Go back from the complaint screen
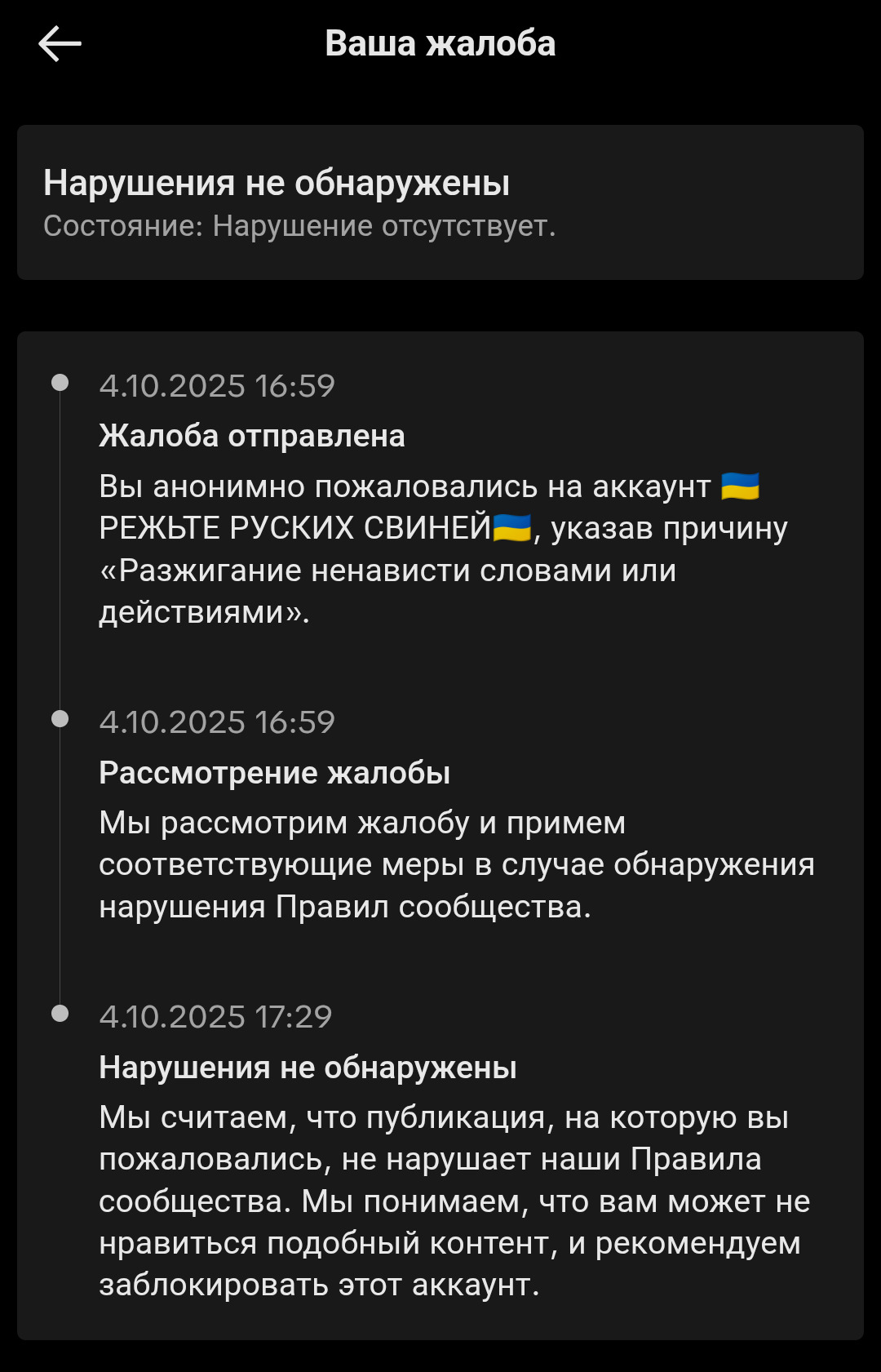 tap(60, 44)
